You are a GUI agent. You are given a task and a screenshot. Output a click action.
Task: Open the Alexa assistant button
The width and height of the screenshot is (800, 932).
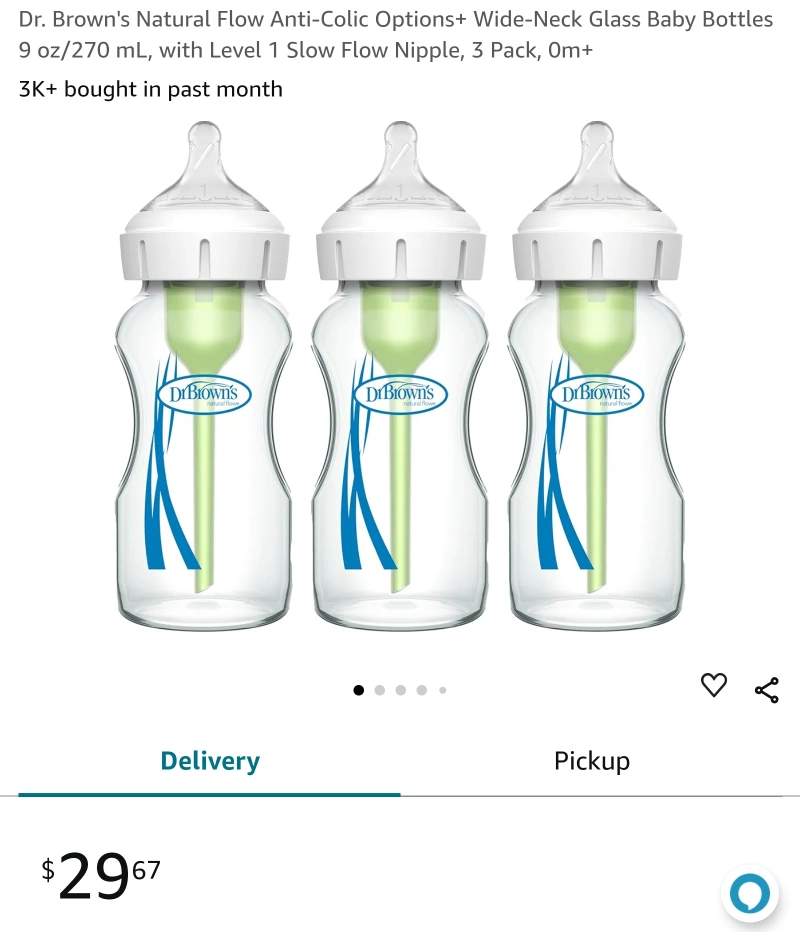click(749, 892)
